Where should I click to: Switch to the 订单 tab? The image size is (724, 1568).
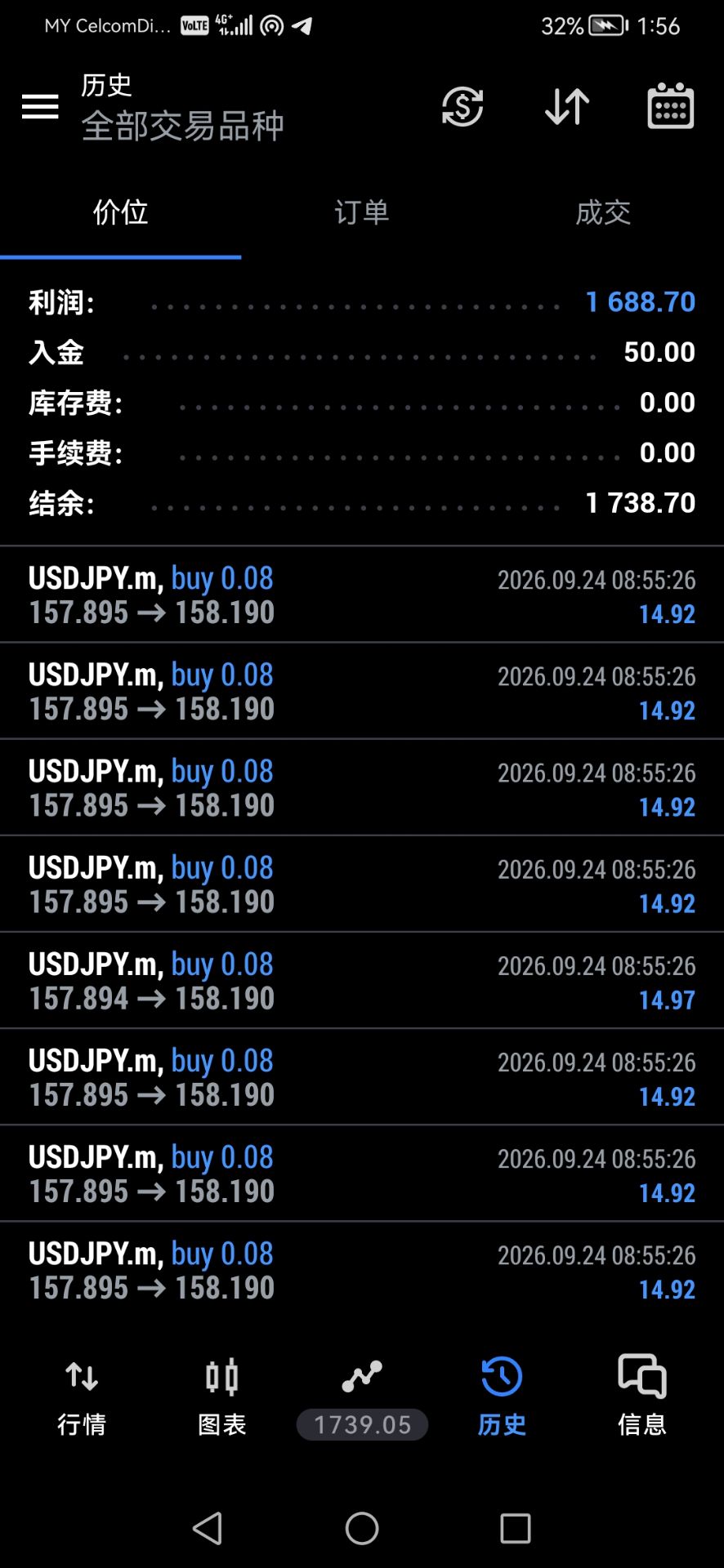click(x=361, y=212)
